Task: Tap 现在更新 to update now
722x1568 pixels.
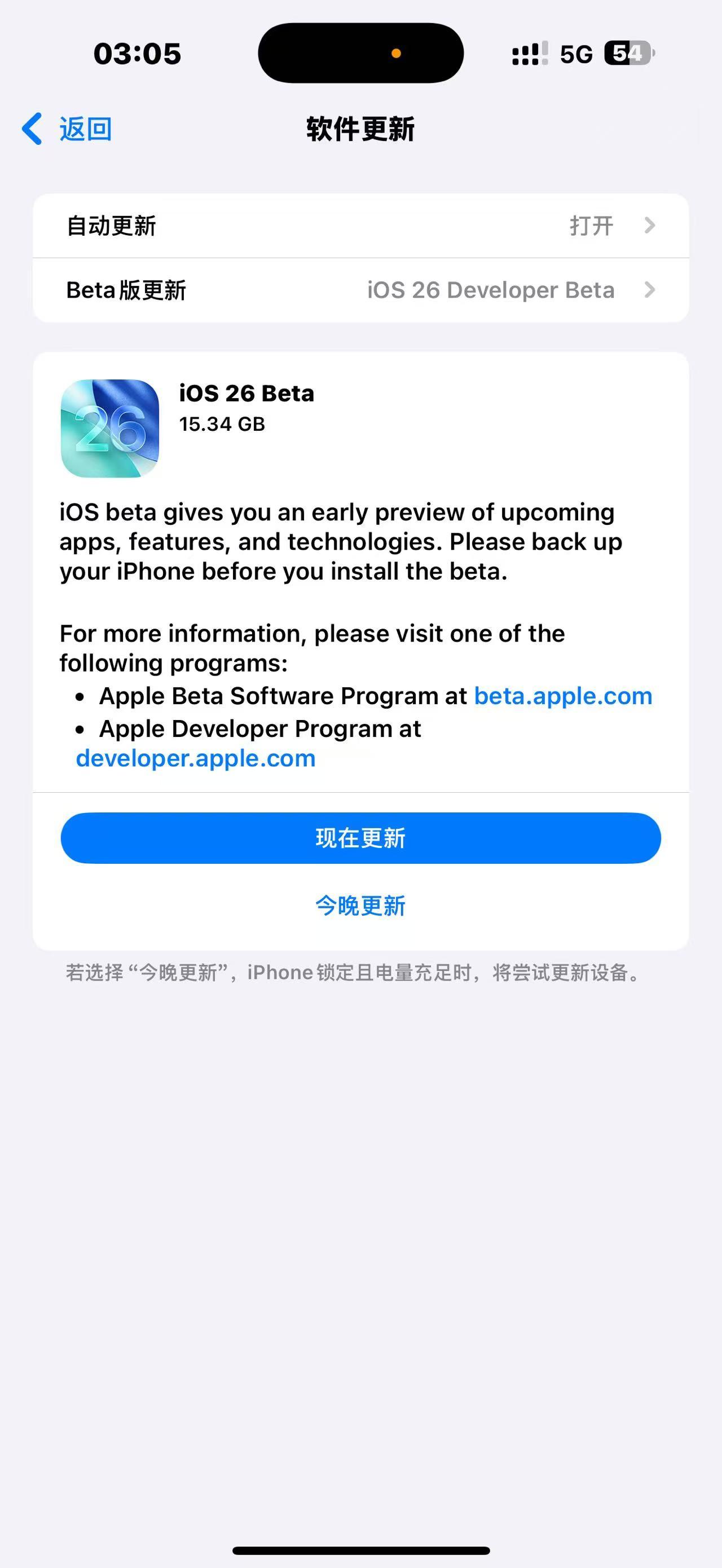Action: pyautogui.click(x=361, y=838)
